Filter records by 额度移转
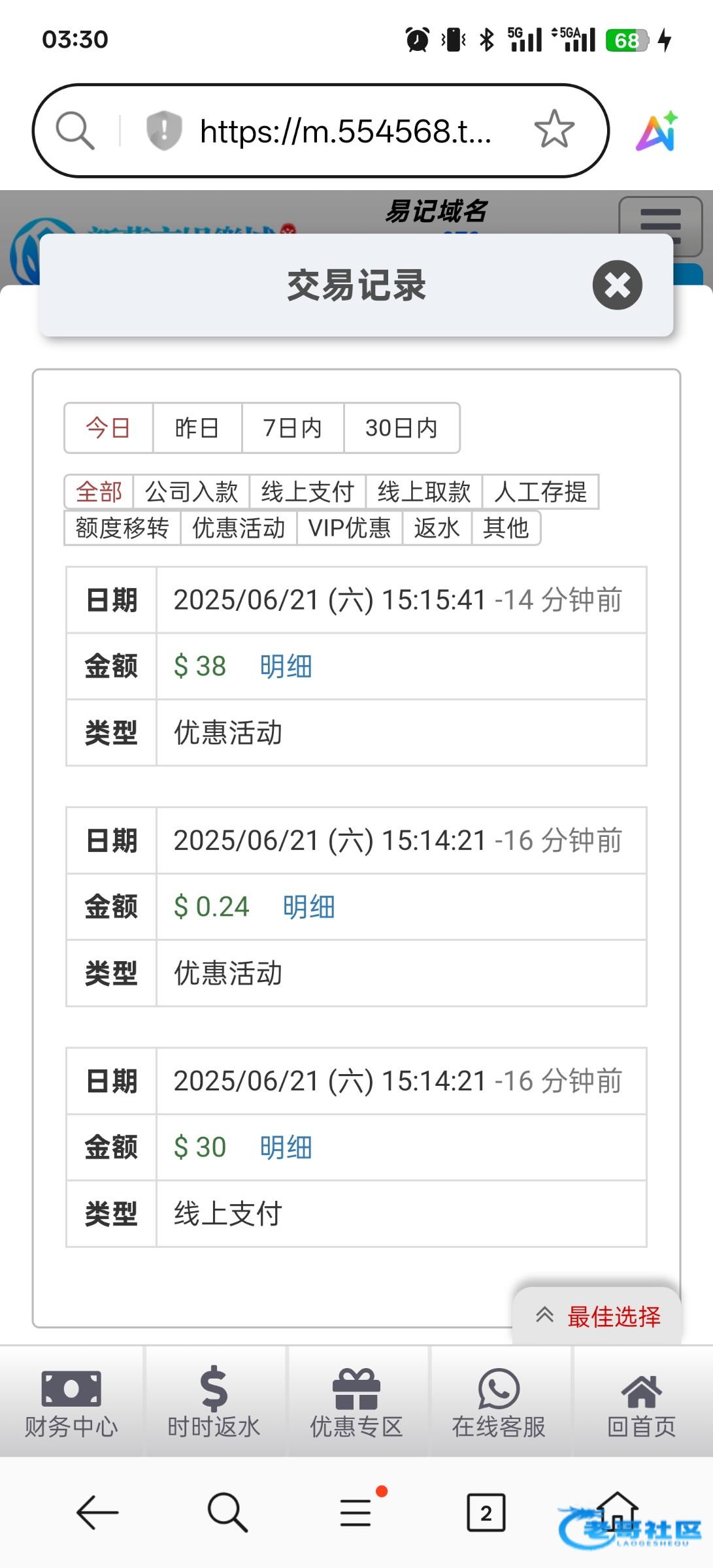Viewport: 713px width, 1568px height. (122, 527)
